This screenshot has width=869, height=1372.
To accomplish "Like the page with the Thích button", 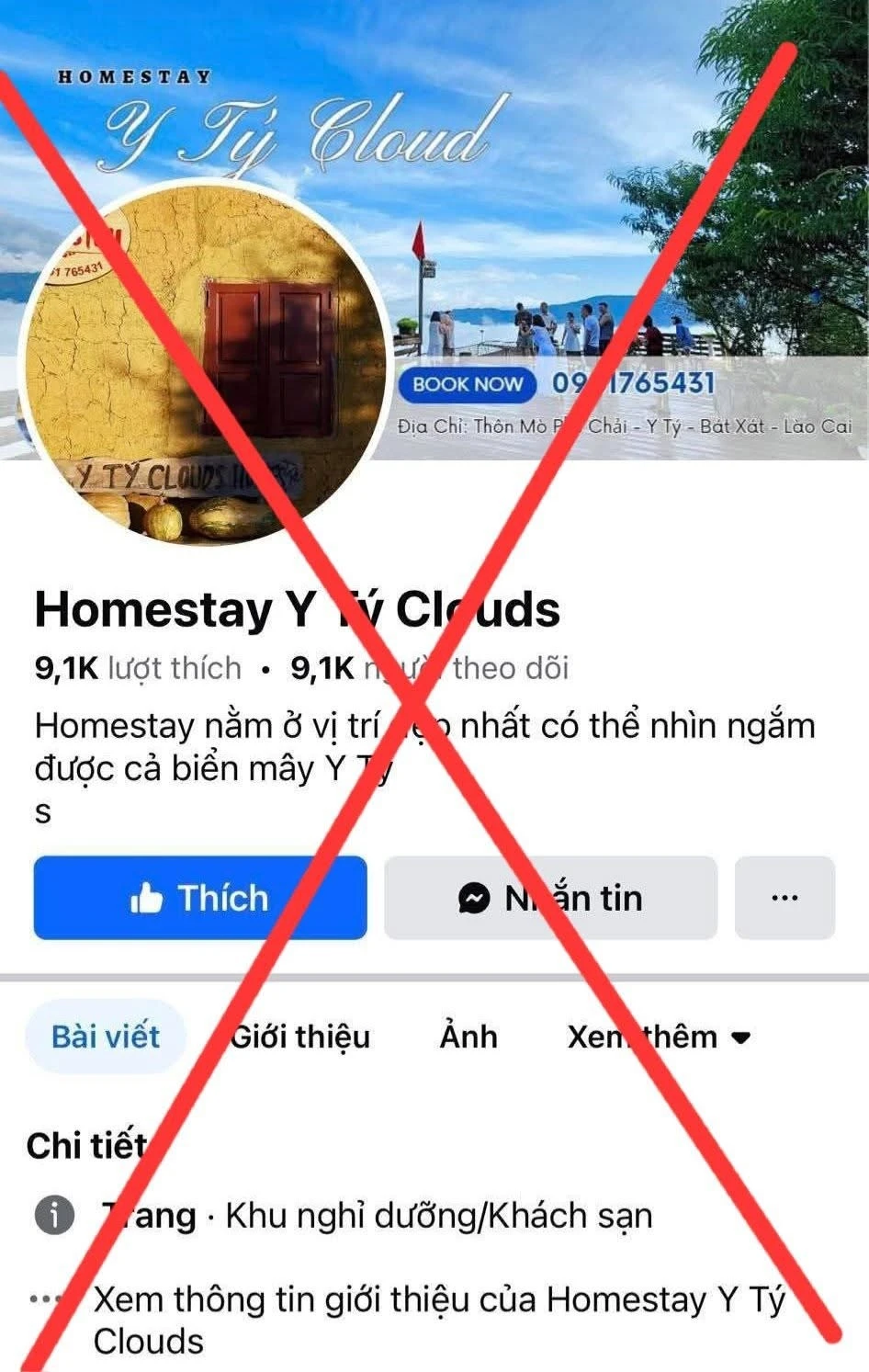I will 200,898.
